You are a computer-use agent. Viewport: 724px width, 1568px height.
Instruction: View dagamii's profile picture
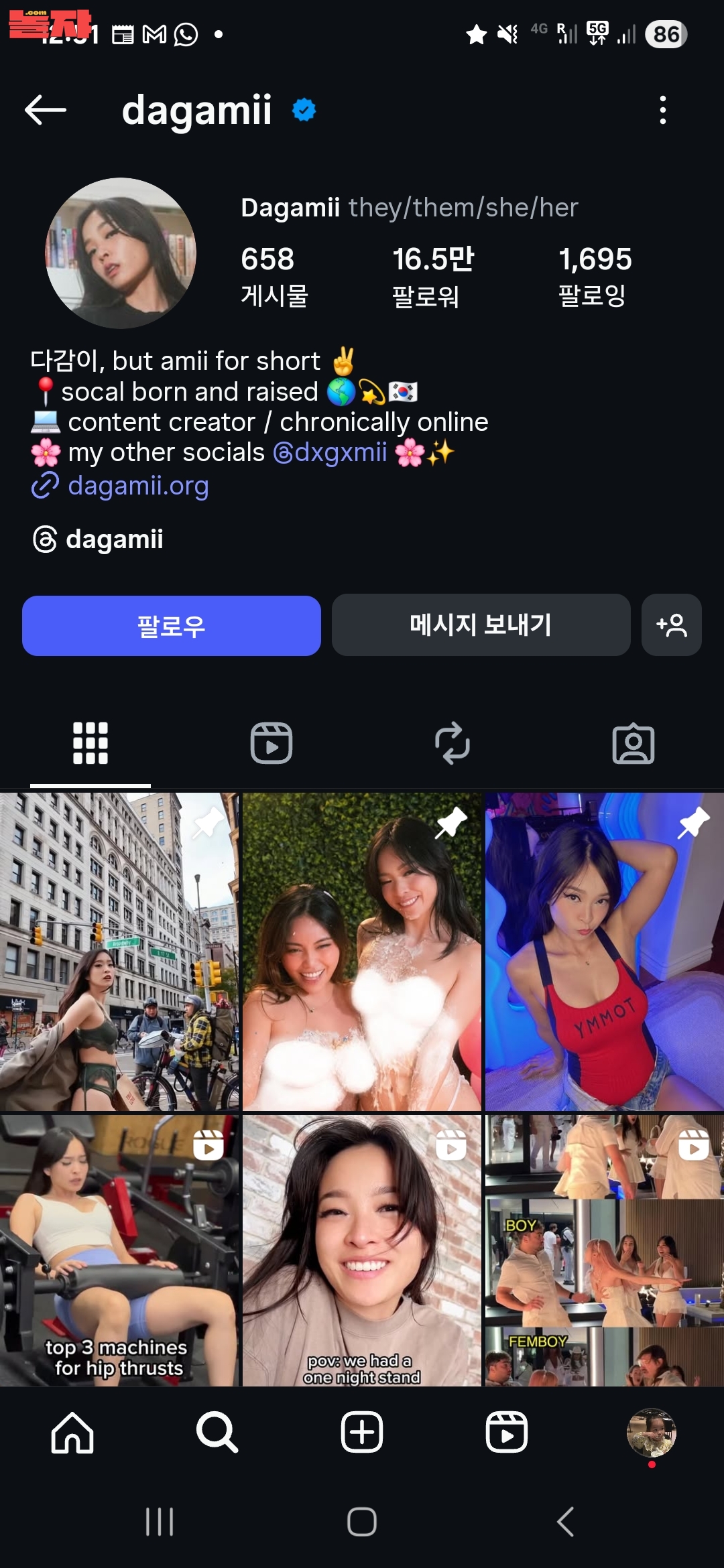coord(121,253)
